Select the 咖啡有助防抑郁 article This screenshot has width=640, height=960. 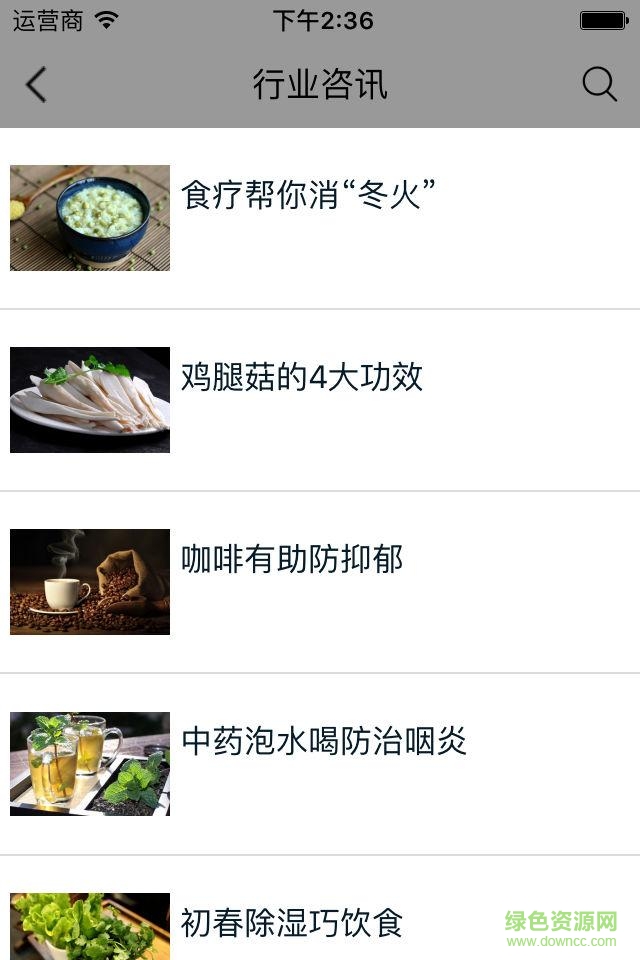(x=292, y=560)
